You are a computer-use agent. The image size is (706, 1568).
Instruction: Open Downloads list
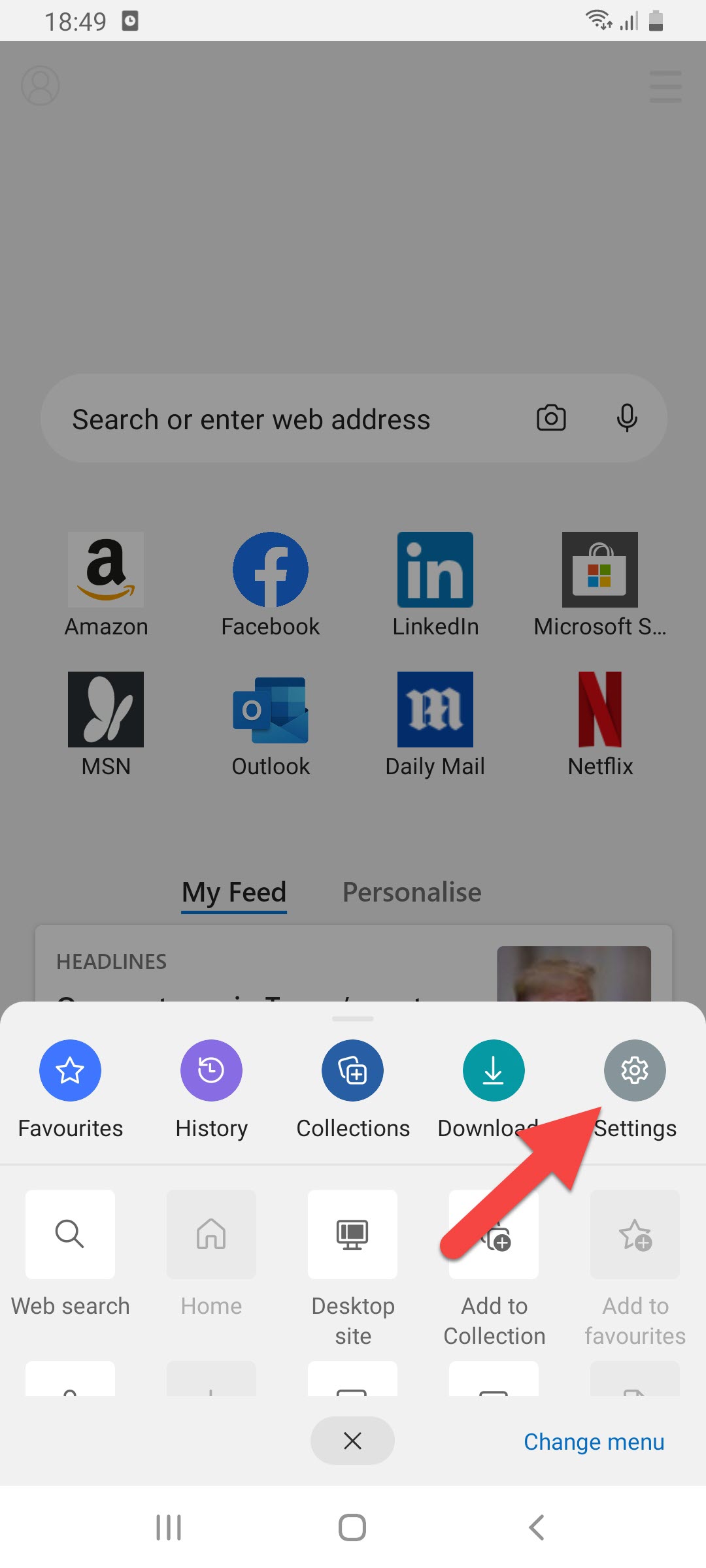coord(493,1071)
